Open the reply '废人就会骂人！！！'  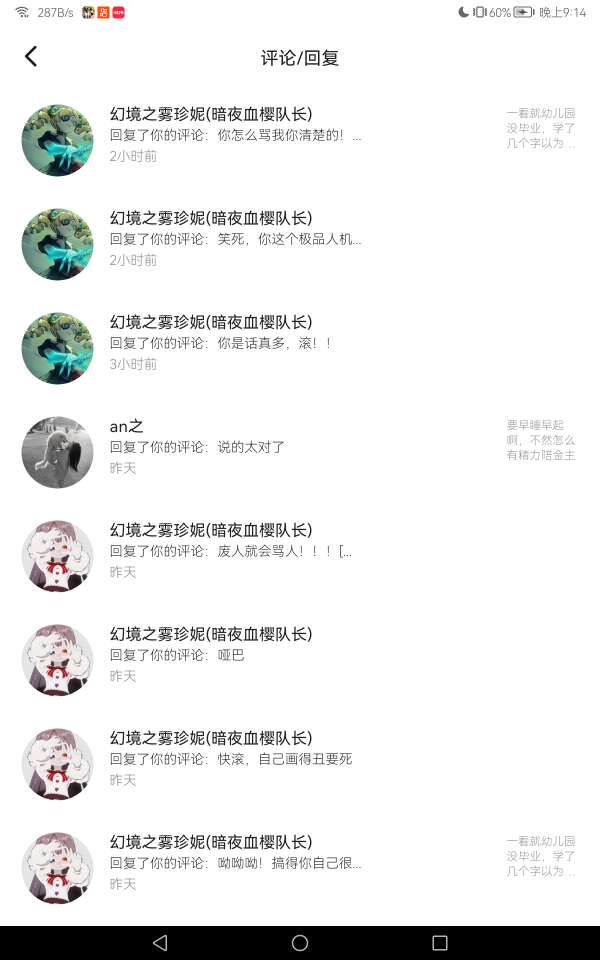click(231, 551)
